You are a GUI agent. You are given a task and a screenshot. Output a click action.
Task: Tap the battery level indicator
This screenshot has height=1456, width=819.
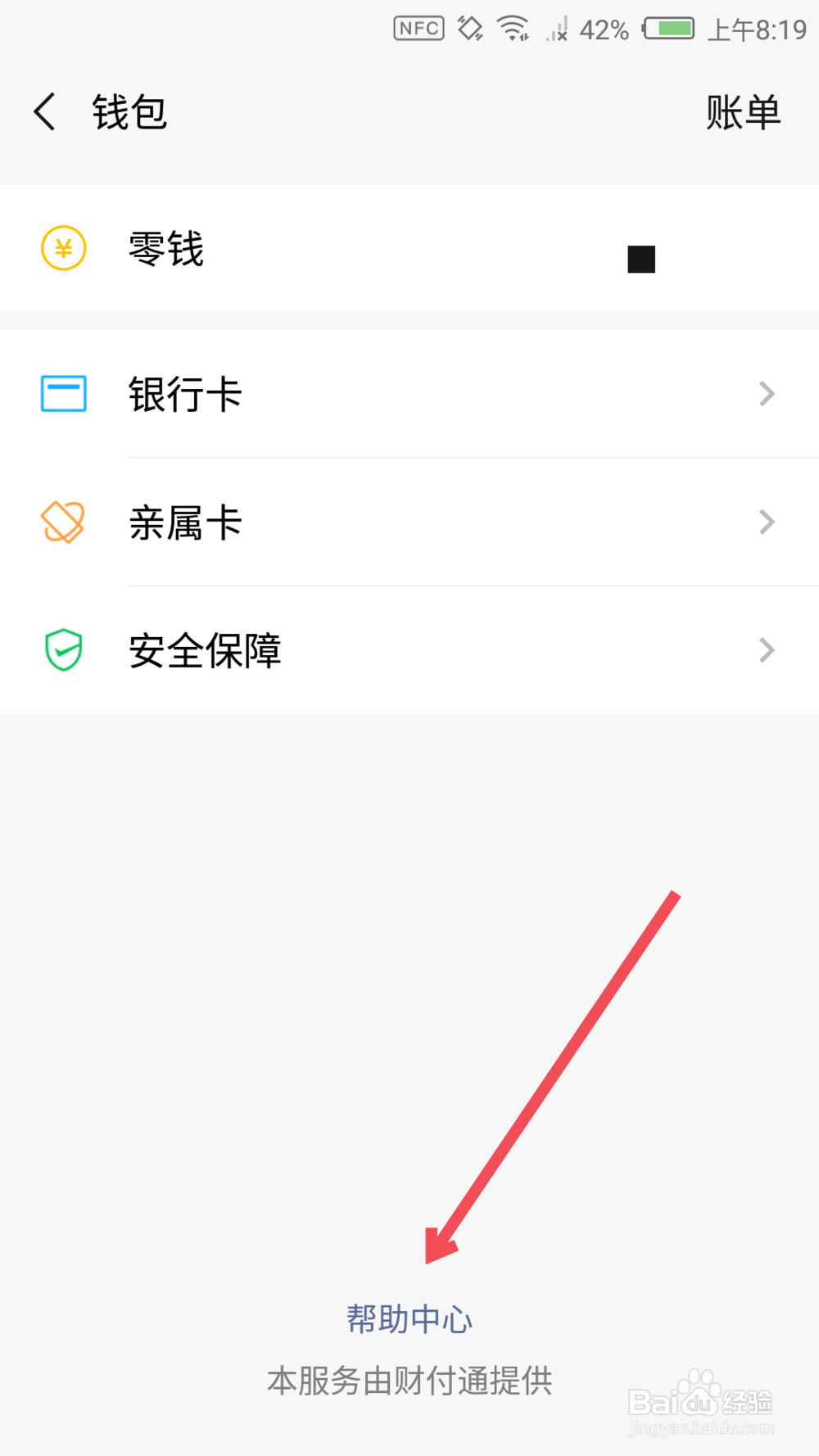click(668, 28)
